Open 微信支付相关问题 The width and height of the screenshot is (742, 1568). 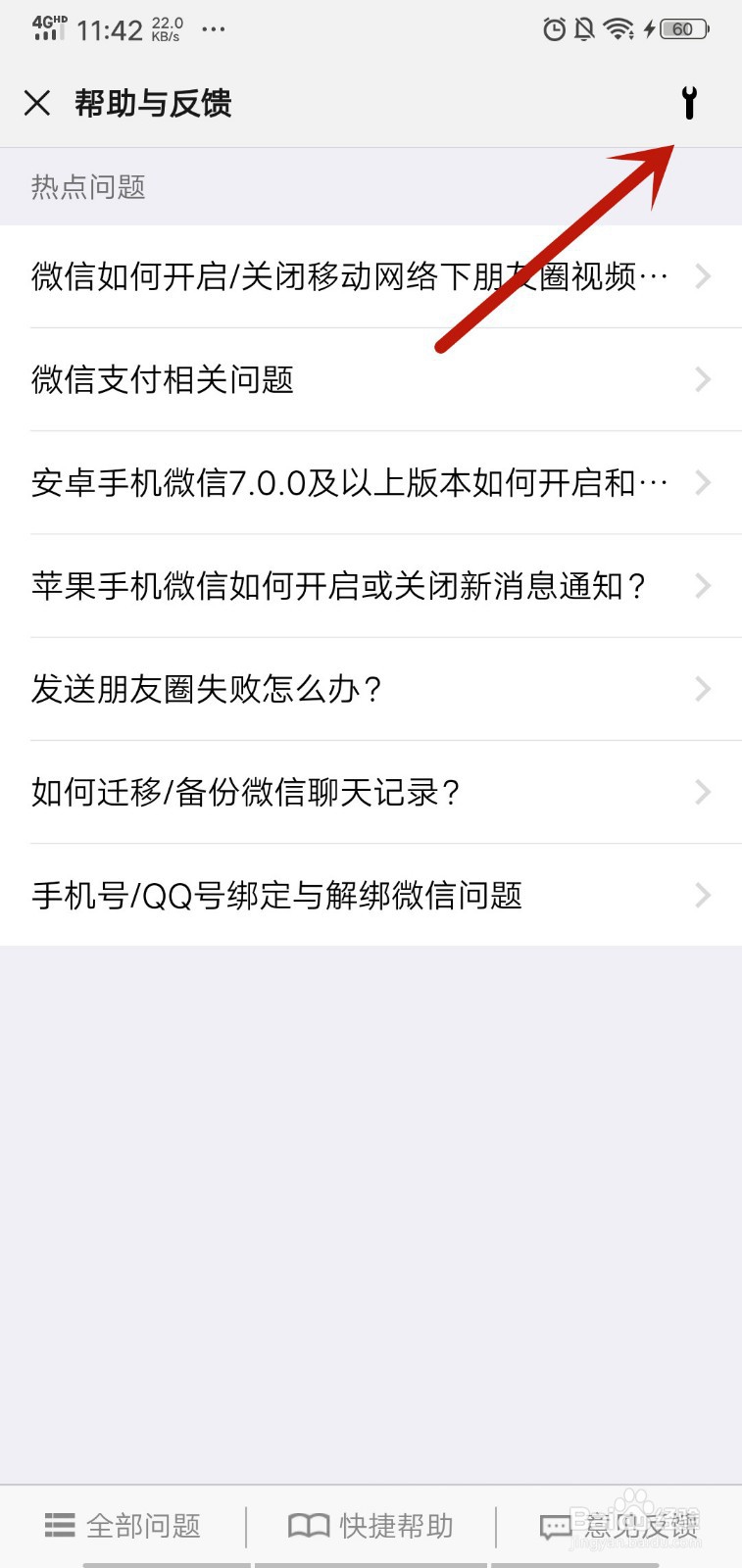click(371, 380)
